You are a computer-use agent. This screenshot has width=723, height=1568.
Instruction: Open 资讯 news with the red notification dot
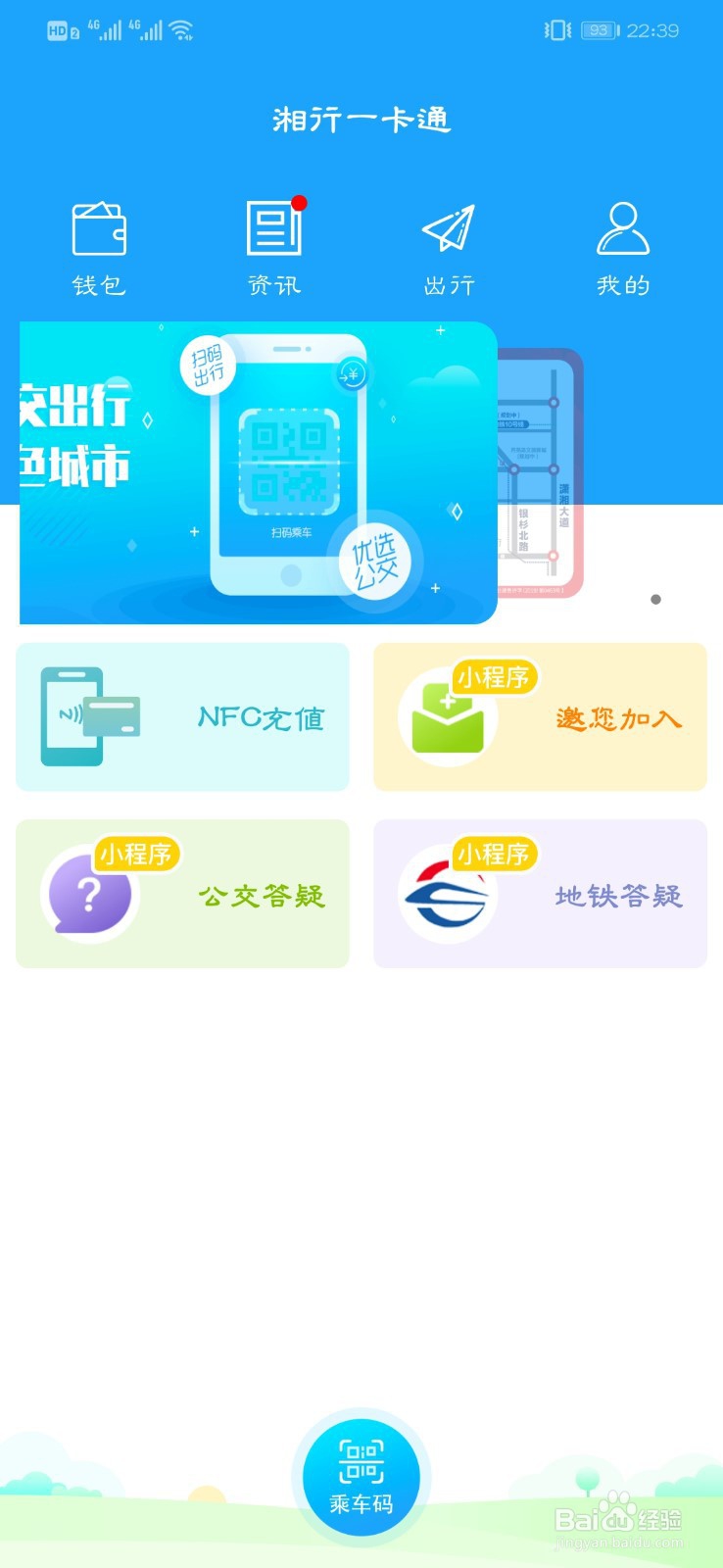pos(272,227)
